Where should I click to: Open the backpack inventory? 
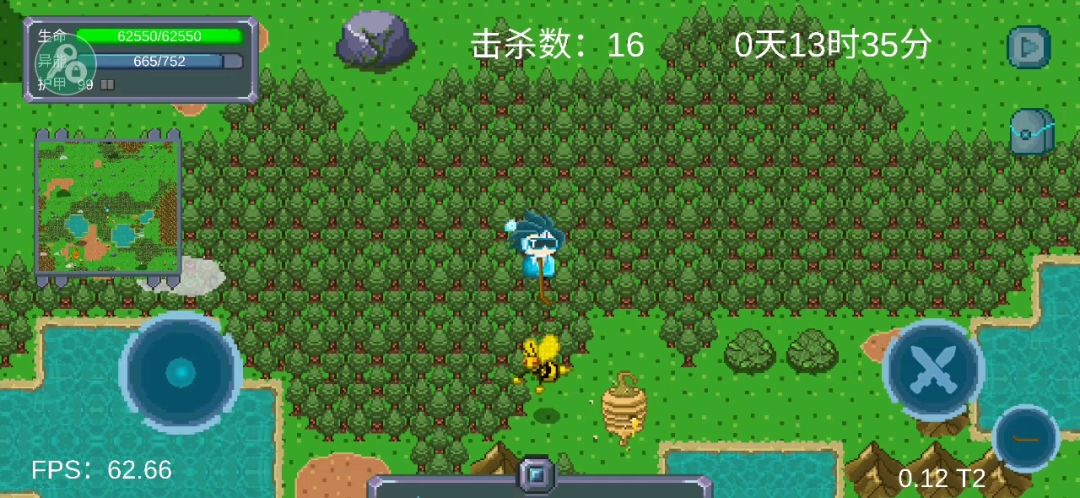click(x=1032, y=132)
